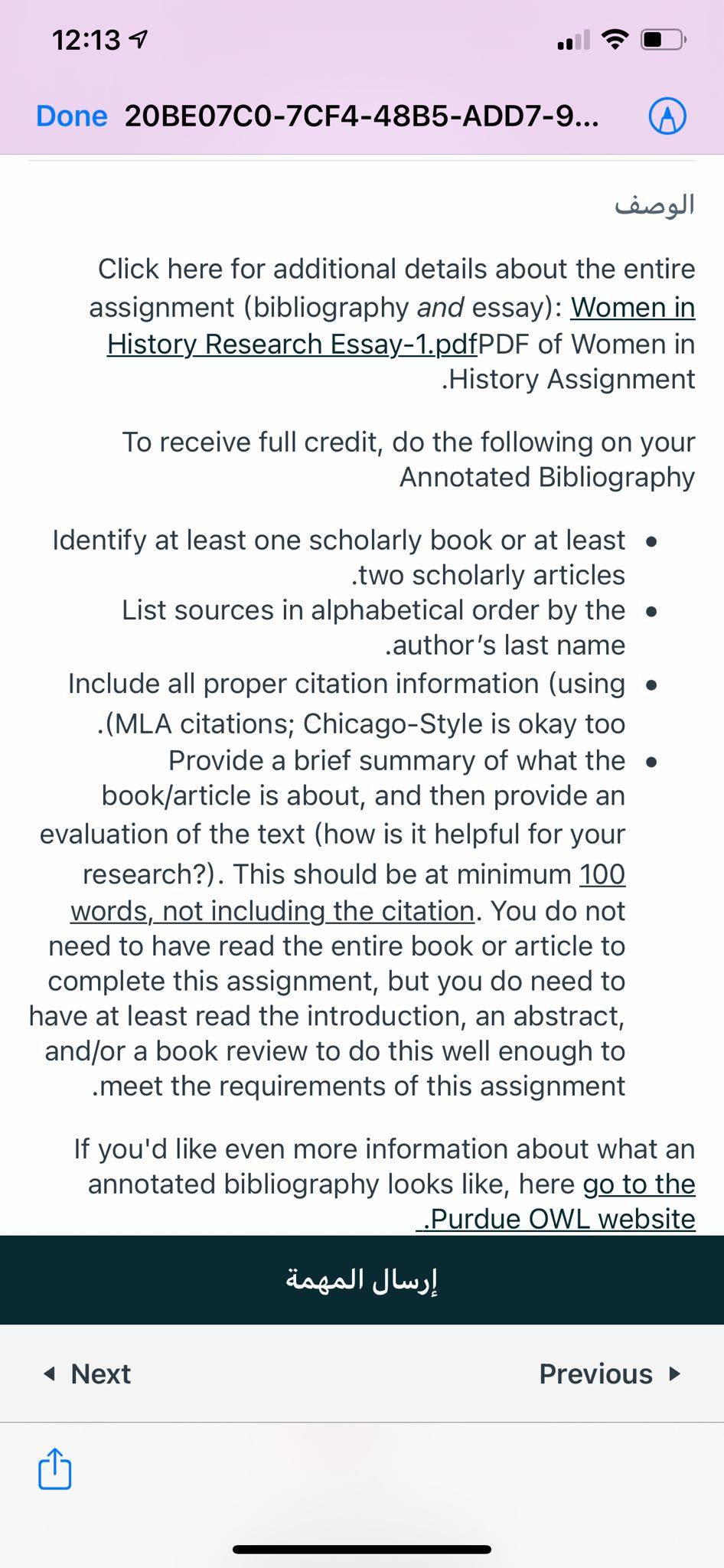724x1568 pixels.
Task: Go to the Next item
Action: [x=86, y=1374]
